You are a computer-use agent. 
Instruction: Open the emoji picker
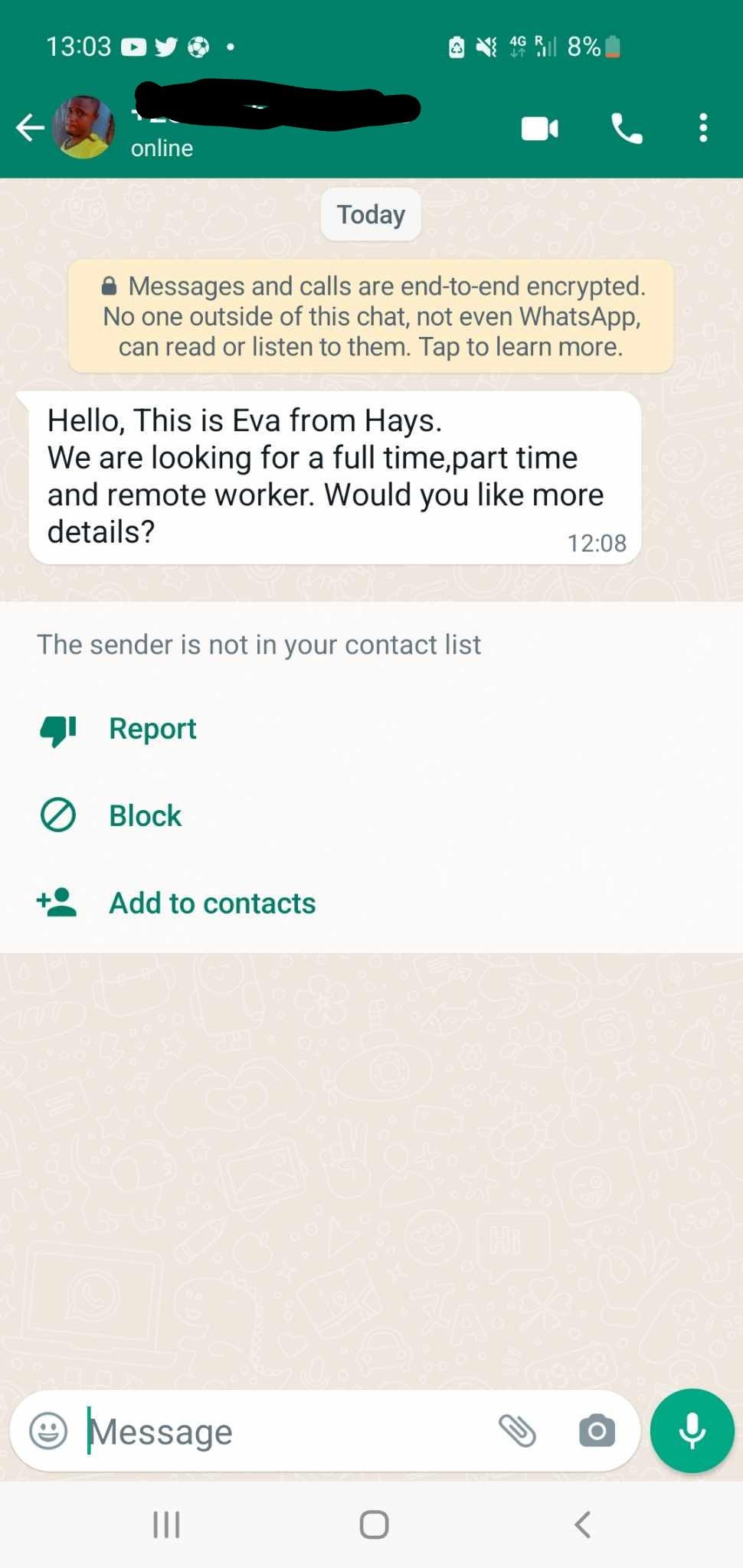[48, 1431]
